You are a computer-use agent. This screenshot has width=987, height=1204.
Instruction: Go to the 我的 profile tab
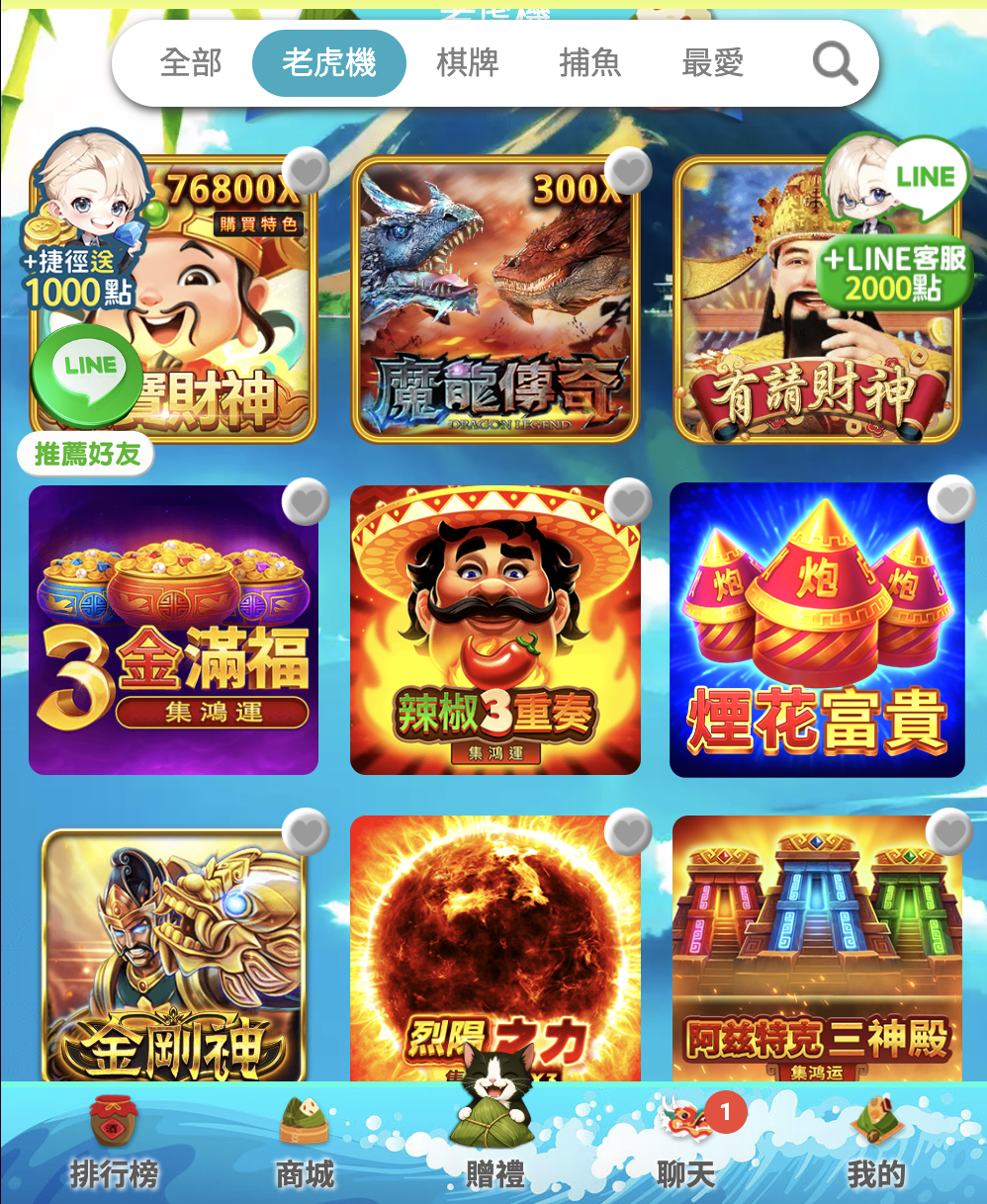(x=875, y=1147)
